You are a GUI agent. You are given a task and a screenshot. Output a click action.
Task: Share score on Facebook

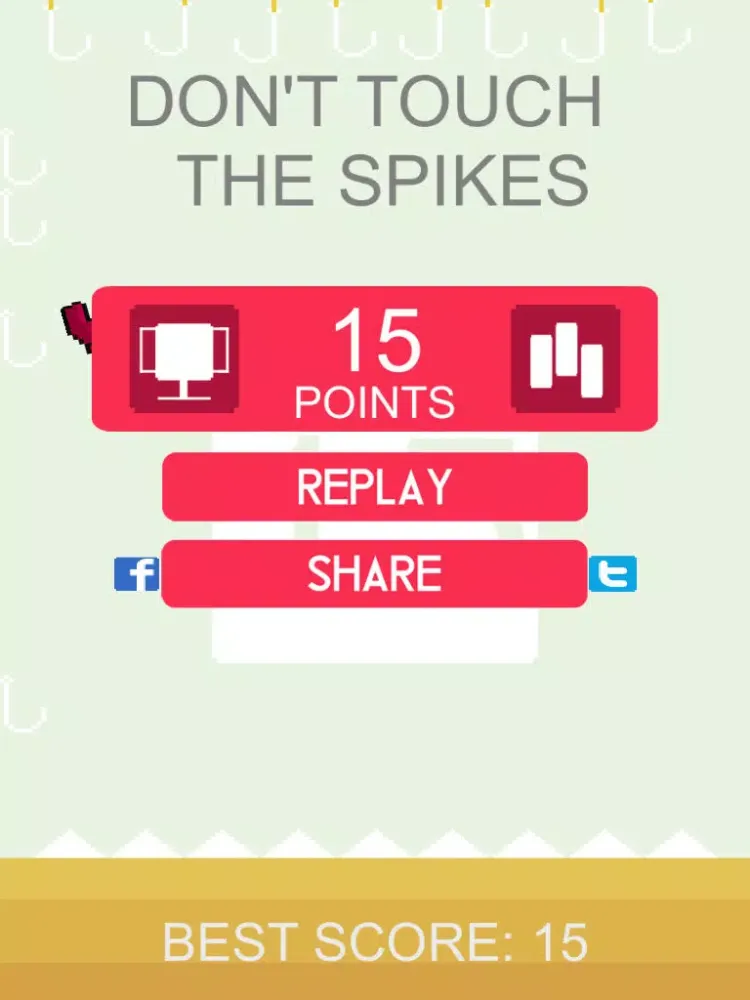pyautogui.click(x=136, y=574)
